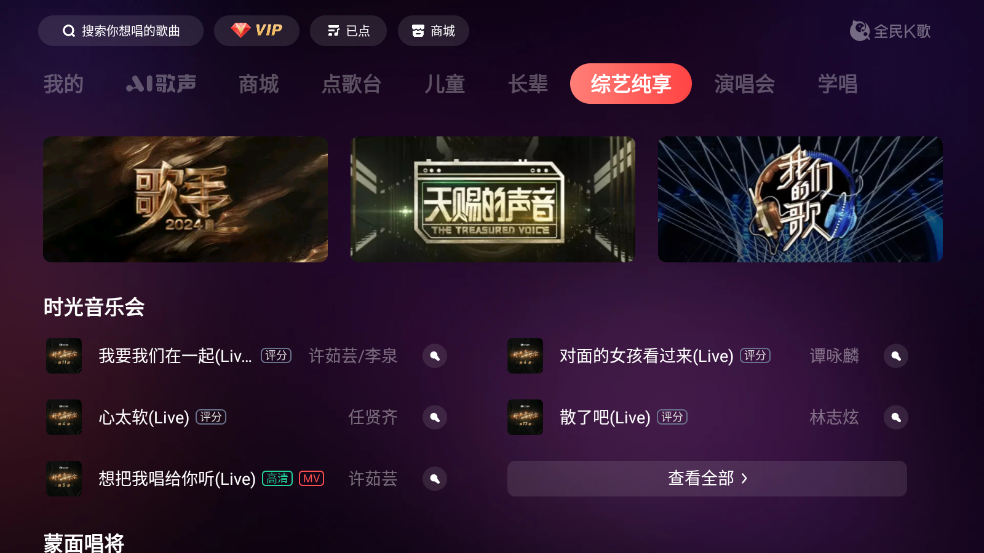View all songs via 查看全部
Screen dimensions: 984x553
(706, 478)
